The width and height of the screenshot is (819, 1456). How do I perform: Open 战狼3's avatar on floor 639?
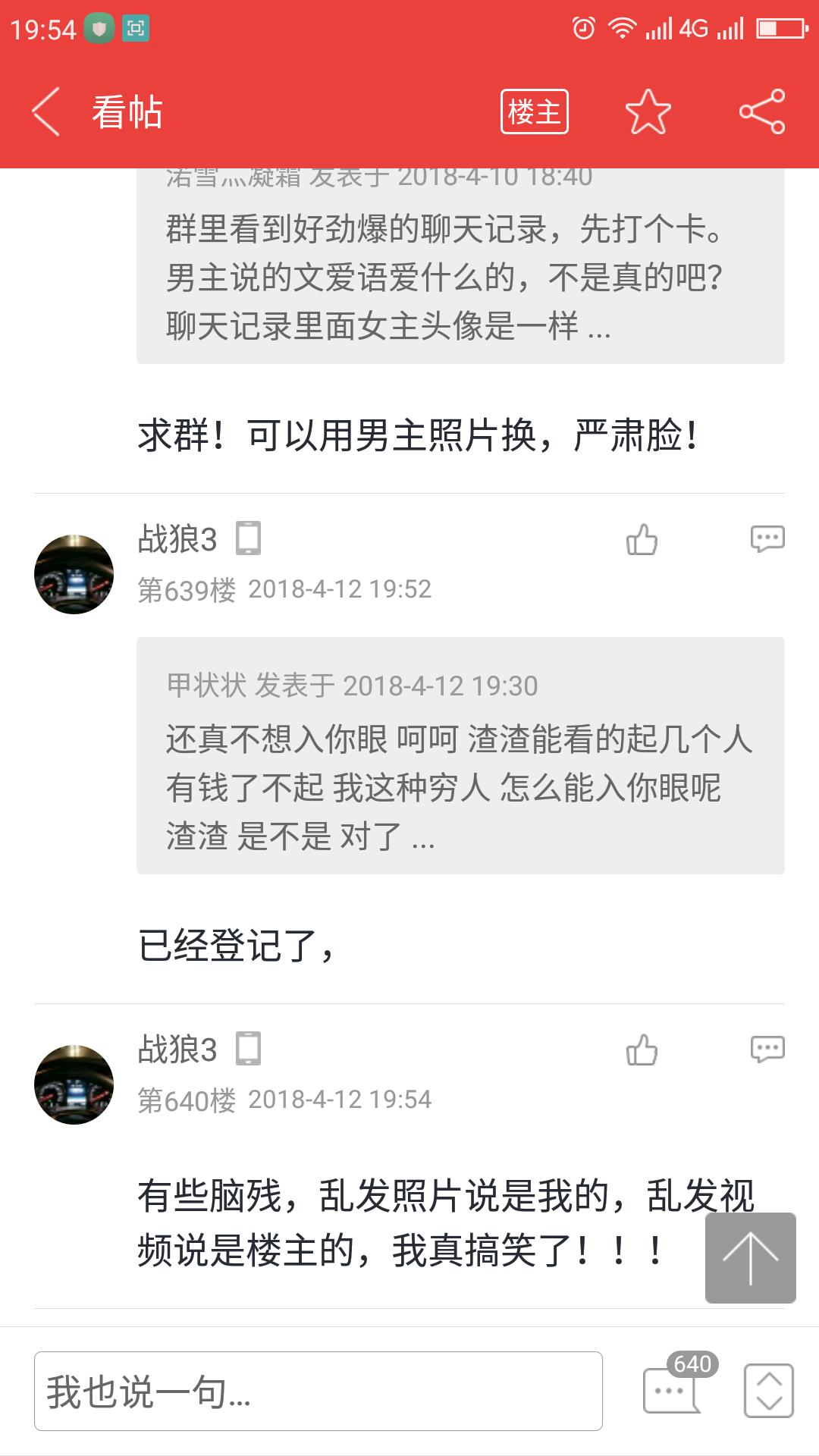pyautogui.click(x=74, y=574)
